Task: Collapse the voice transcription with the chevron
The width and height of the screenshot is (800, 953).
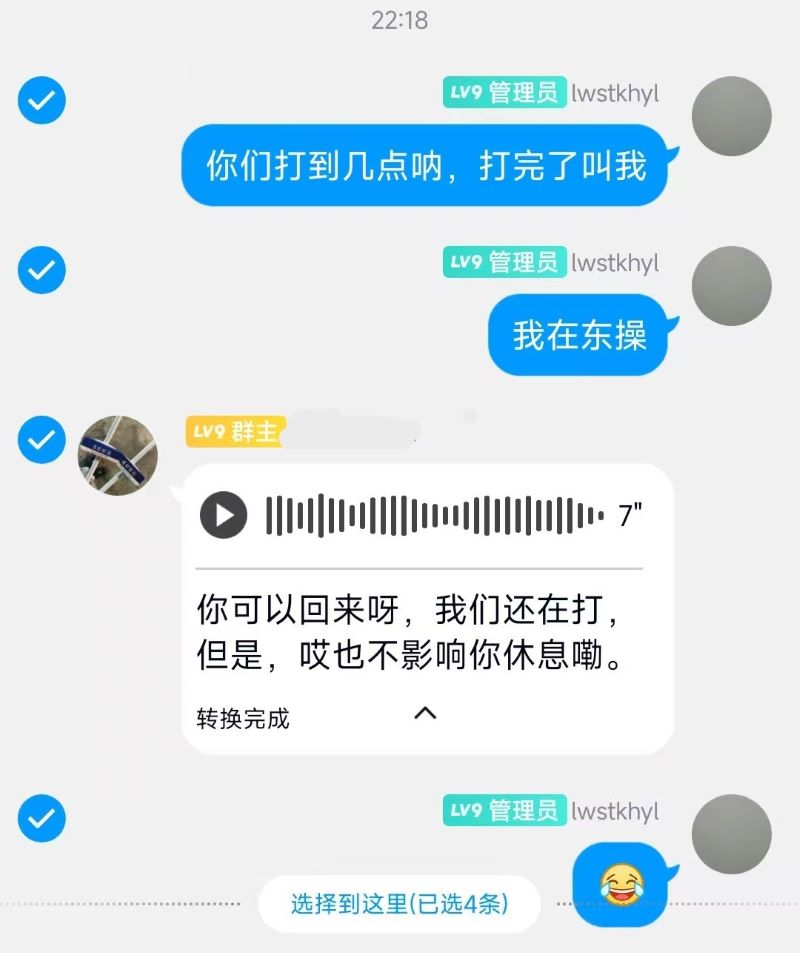Action: pyautogui.click(x=425, y=713)
